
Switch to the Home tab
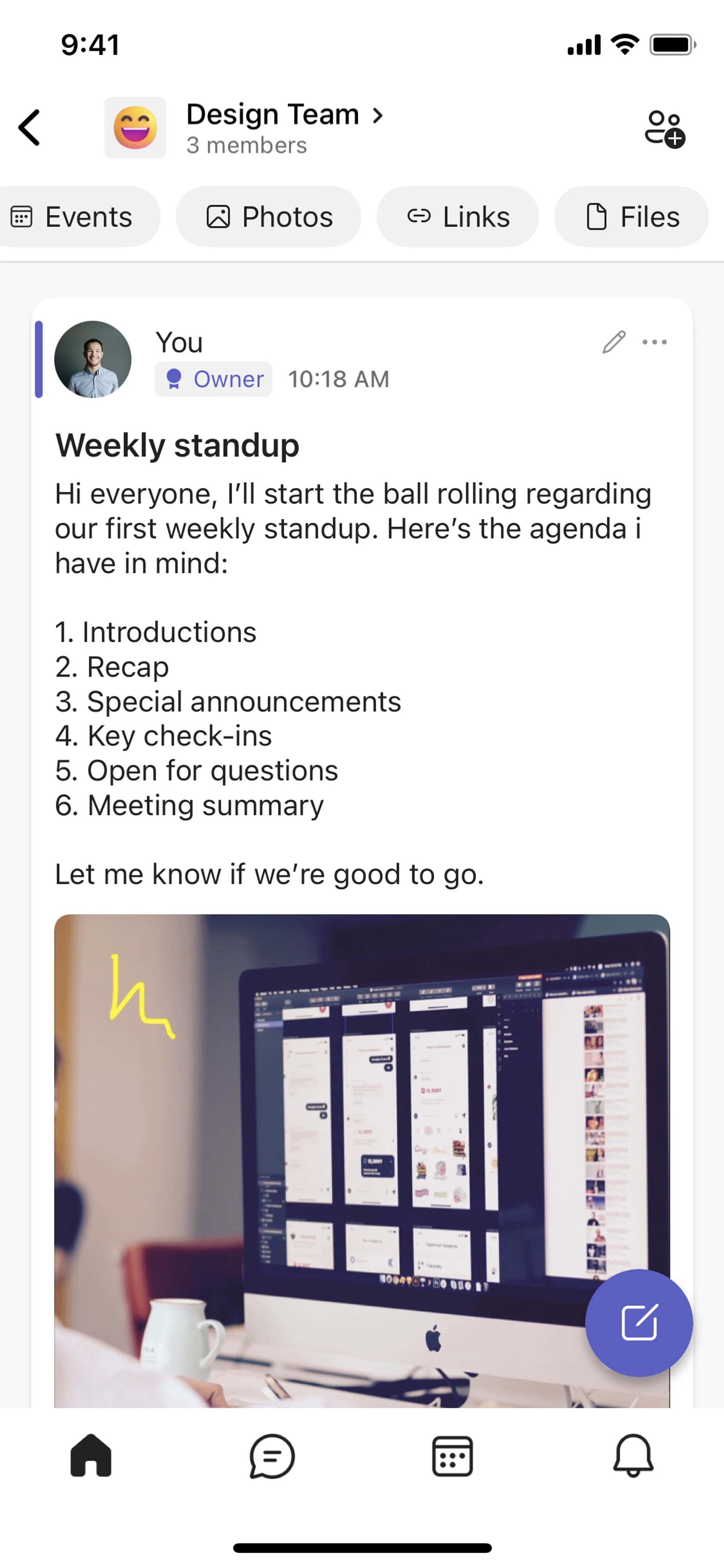[x=90, y=1455]
